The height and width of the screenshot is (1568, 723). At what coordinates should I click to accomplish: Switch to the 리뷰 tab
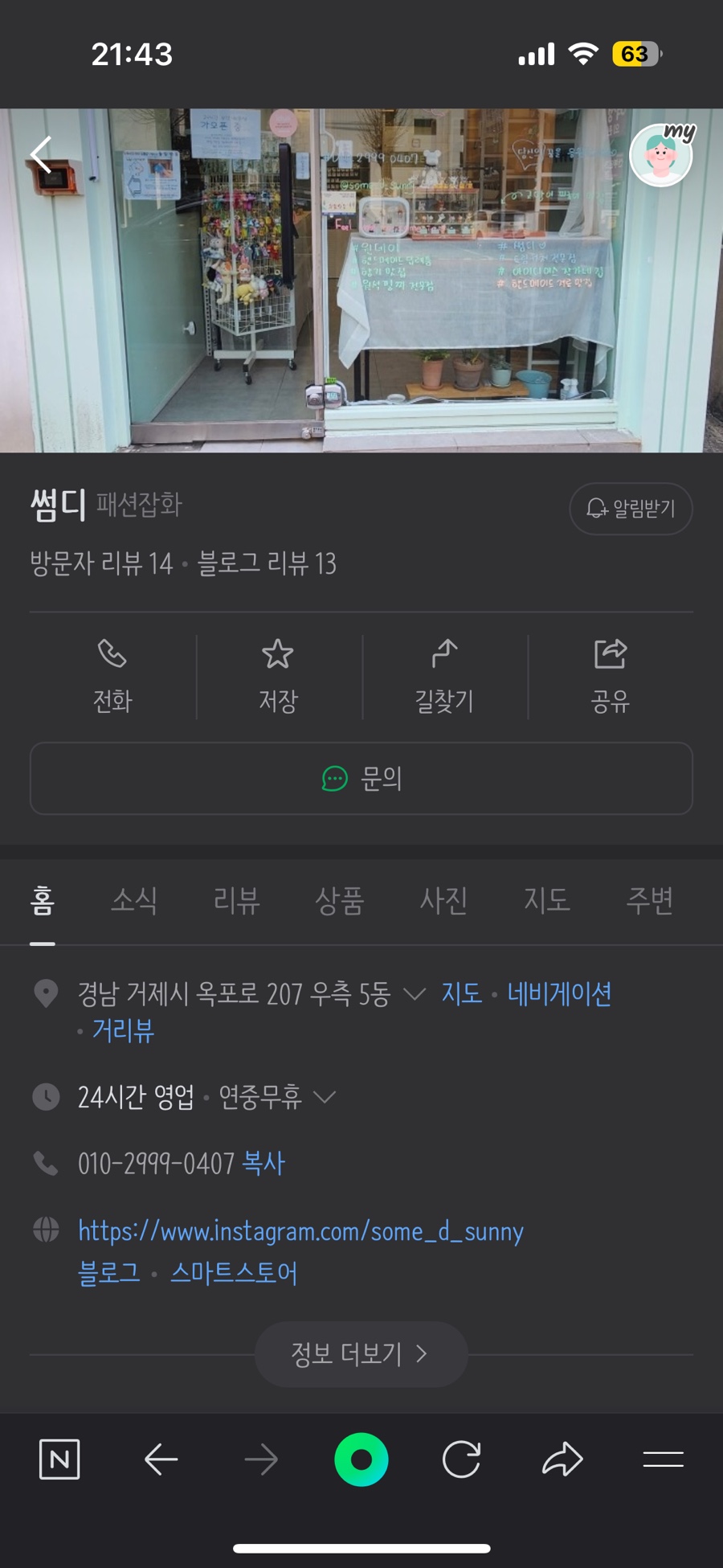coord(236,900)
